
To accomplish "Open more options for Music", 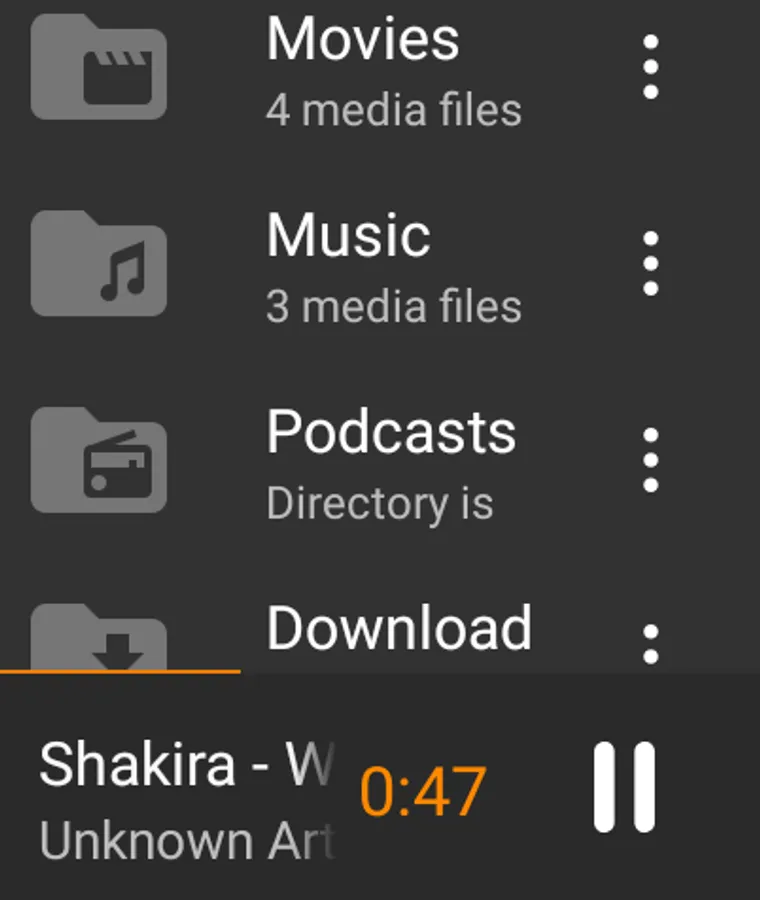I will [x=651, y=264].
